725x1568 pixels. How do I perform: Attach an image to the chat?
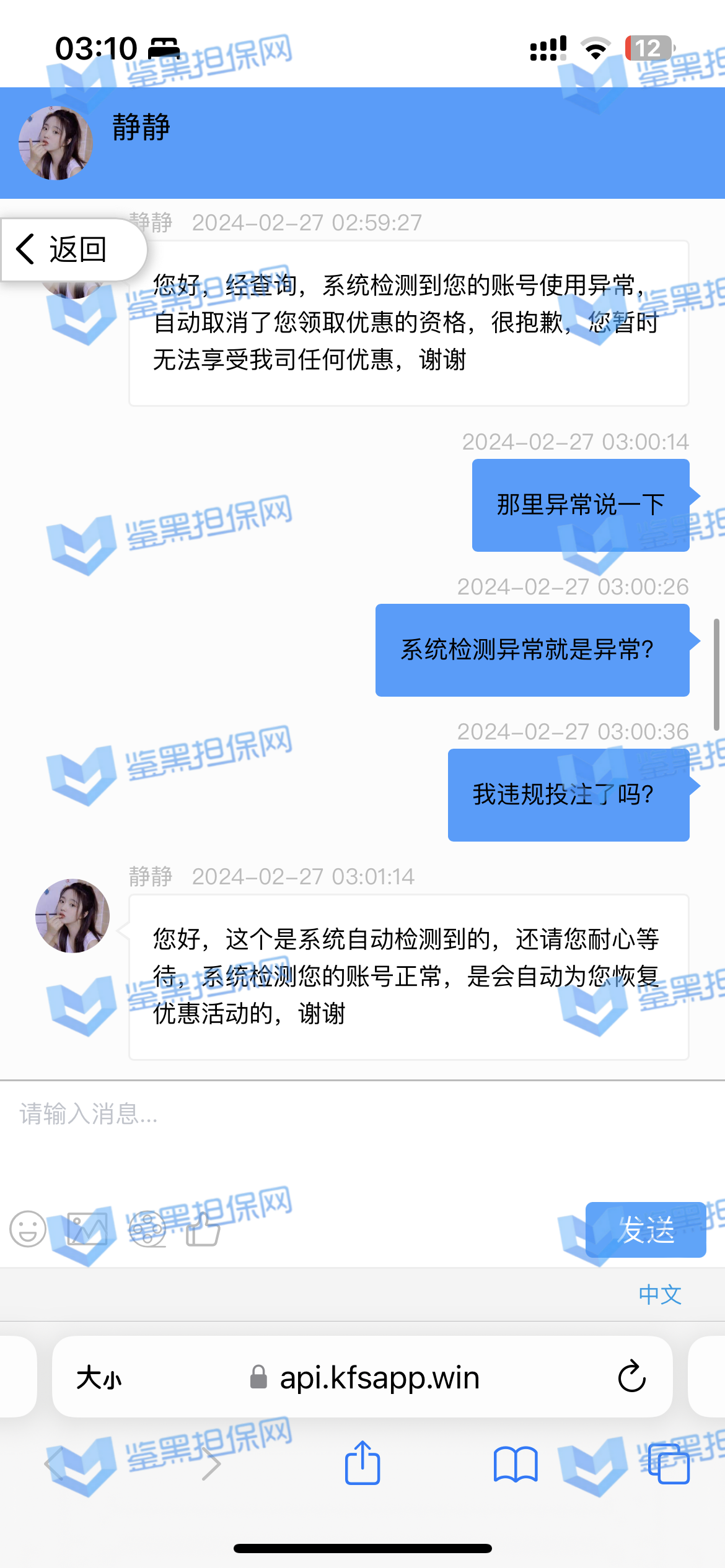87,1229
